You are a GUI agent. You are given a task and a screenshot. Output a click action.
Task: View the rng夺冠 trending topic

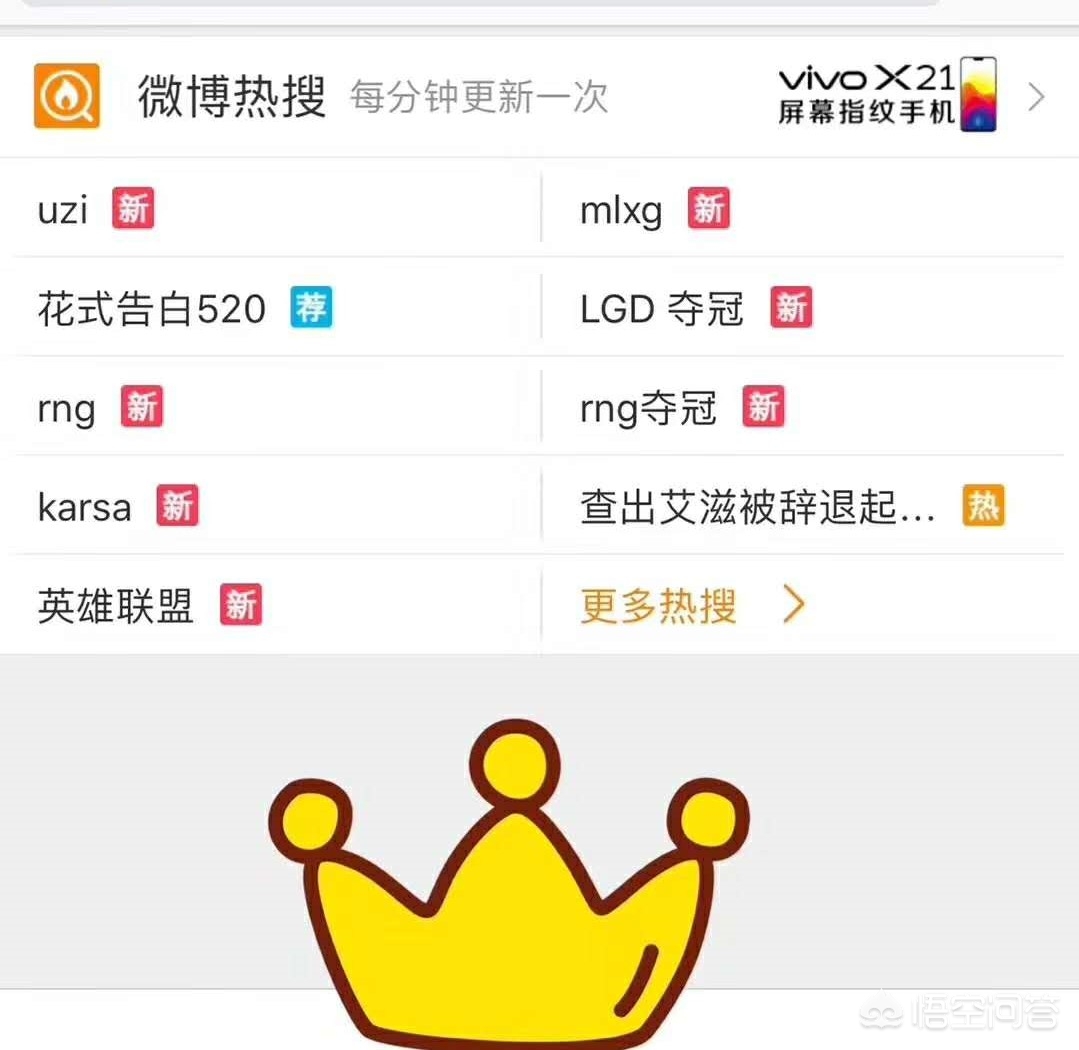click(x=648, y=408)
